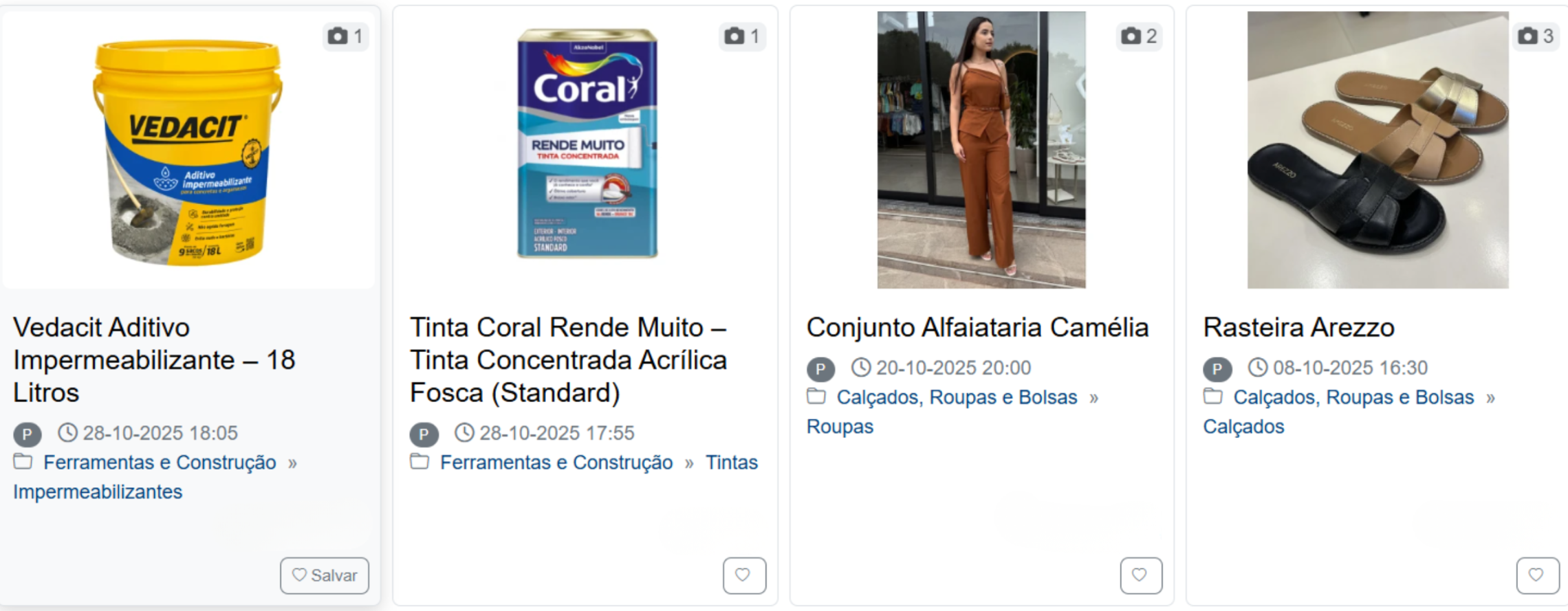Open the Impermeabilizantes subcategory link
The height and width of the screenshot is (611, 1568).
(x=98, y=492)
